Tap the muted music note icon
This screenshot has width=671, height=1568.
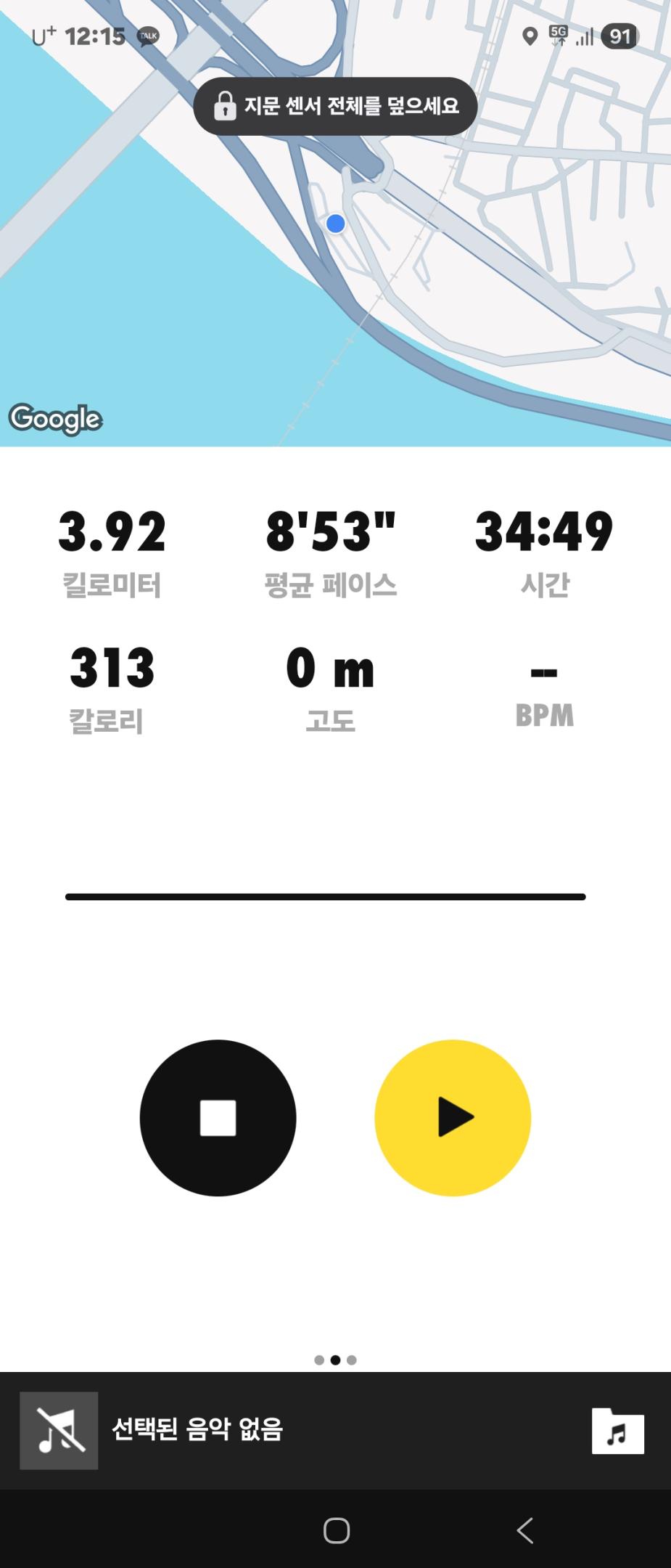click(x=58, y=1432)
